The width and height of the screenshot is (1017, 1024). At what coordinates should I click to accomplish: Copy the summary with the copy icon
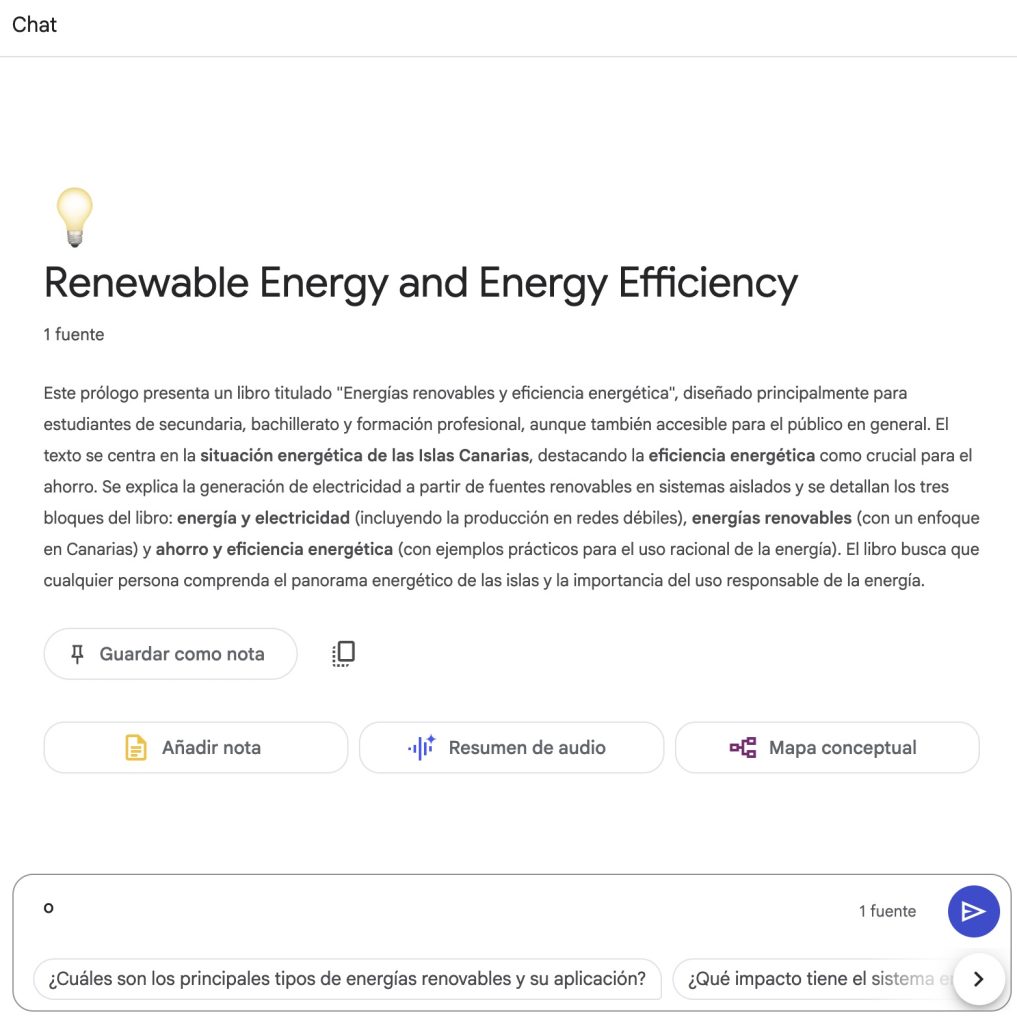tap(343, 654)
